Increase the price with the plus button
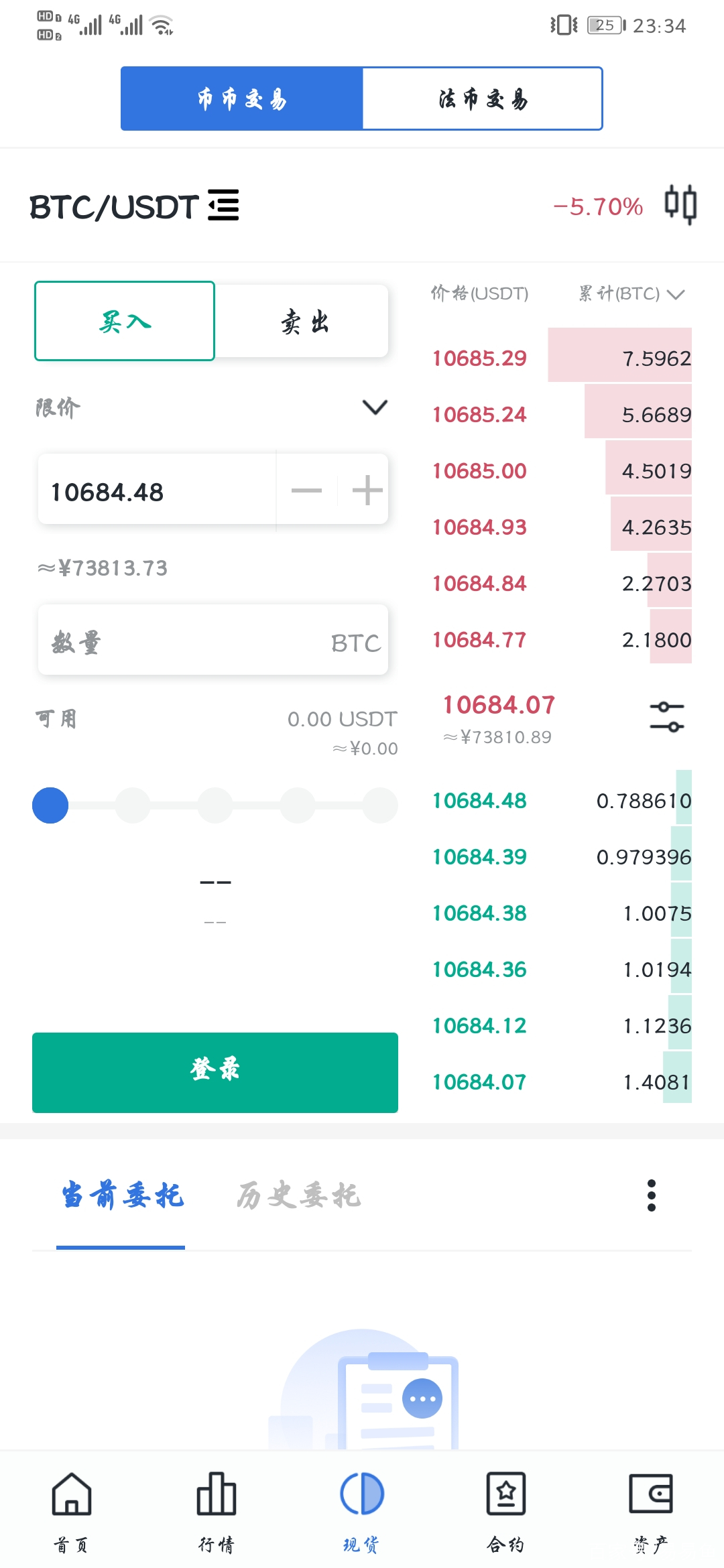This screenshot has width=724, height=1568. pyautogui.click(x=367, y=491)
